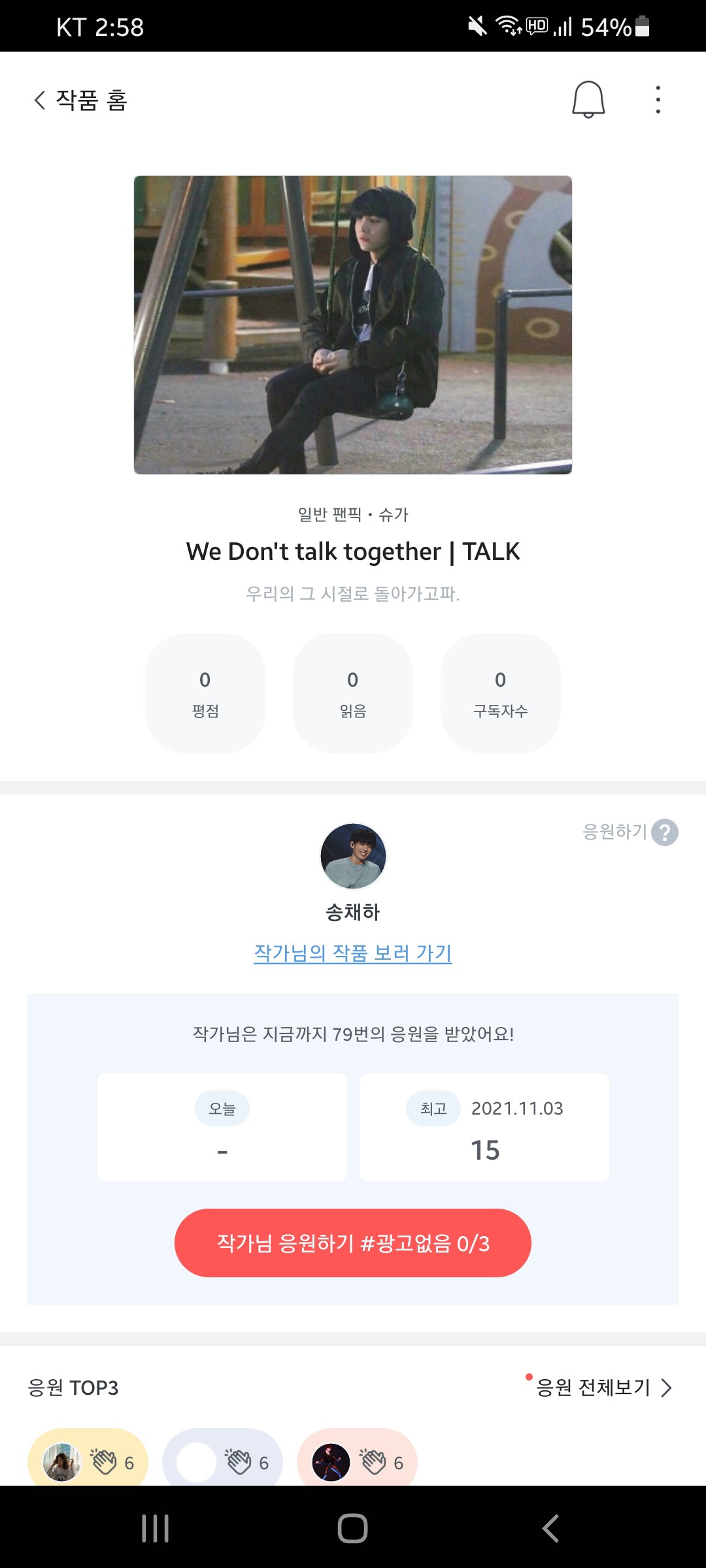The image size is (706, 1568).
Task: View all cheers via 응원 전체보기
Action: pos(603,1387)
